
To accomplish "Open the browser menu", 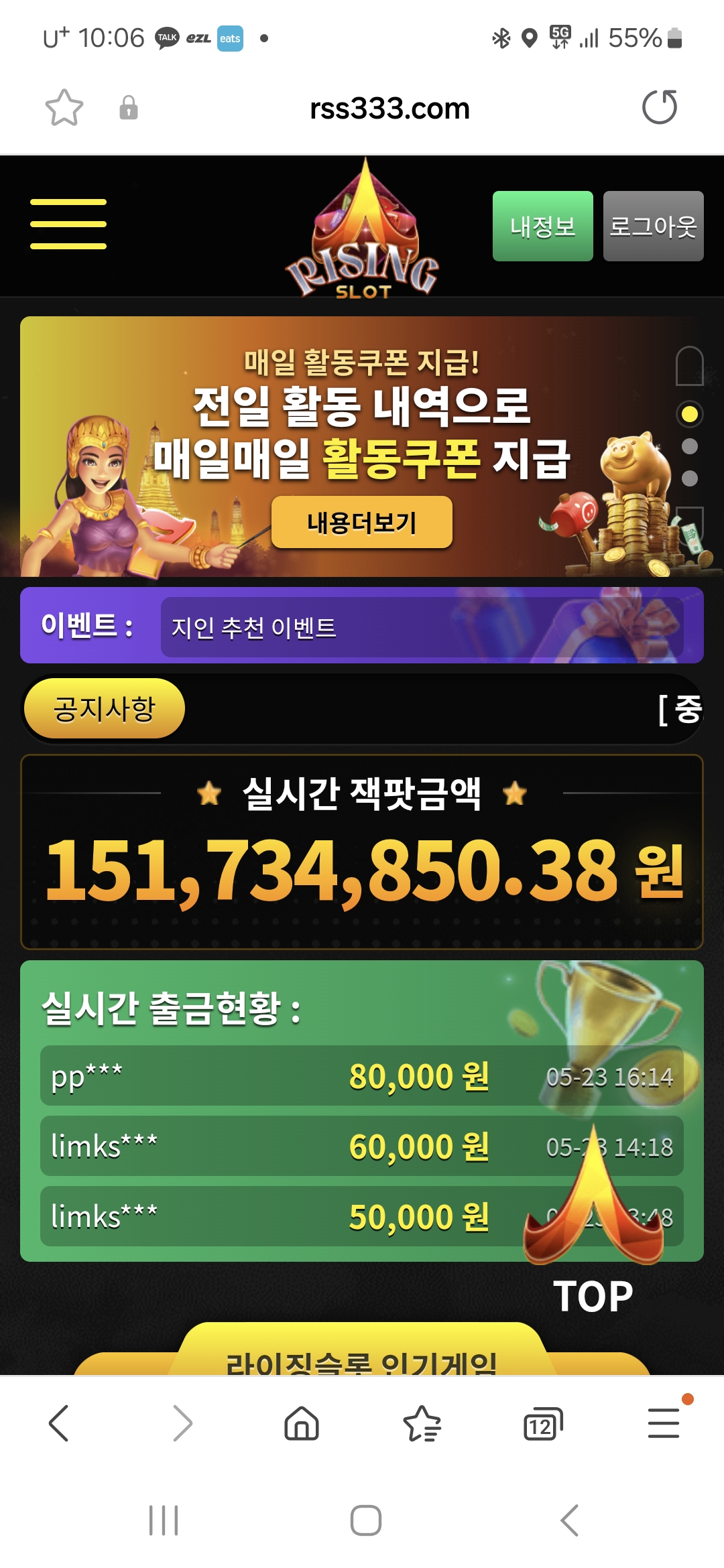I will [x=664, y=1423].
